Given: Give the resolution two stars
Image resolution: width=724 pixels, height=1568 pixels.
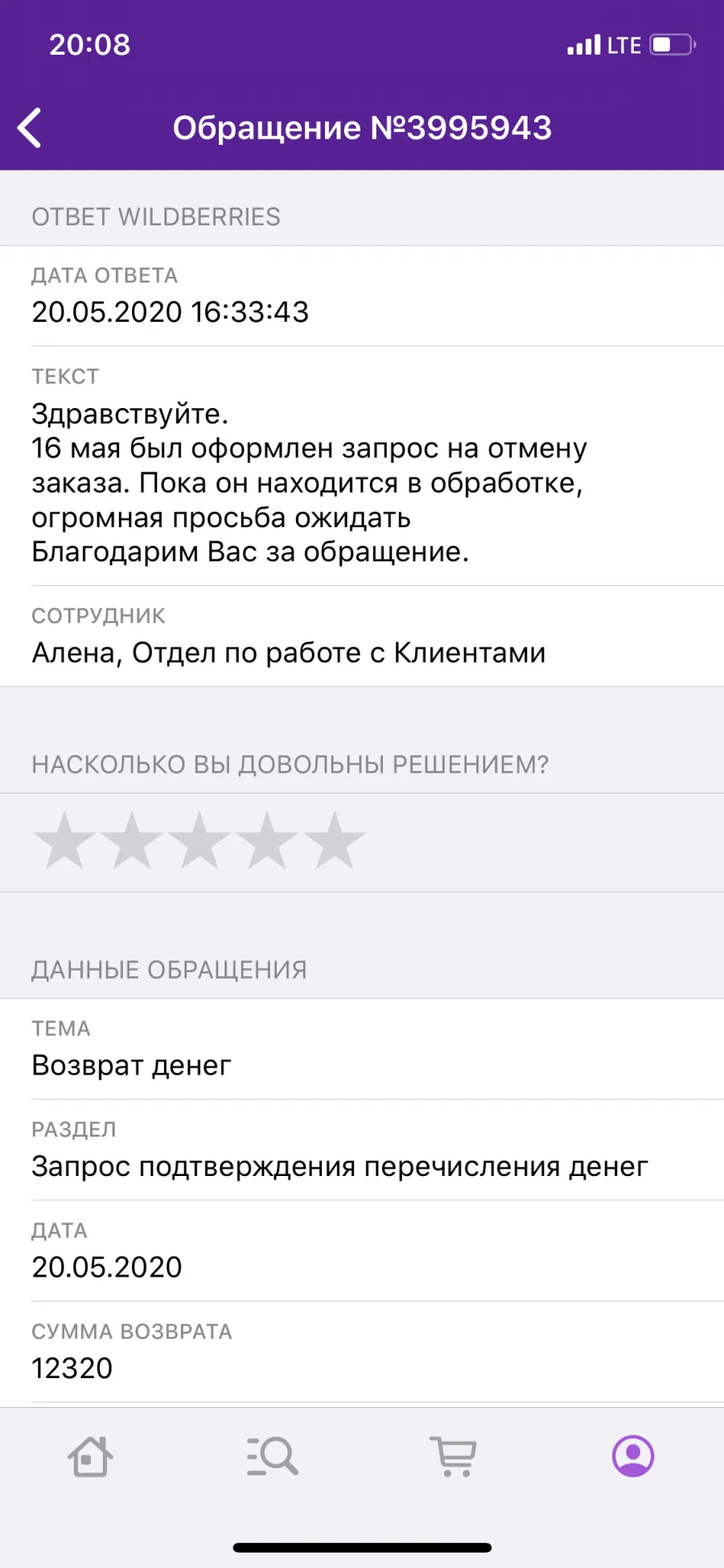Looking at the screenshot, I should [x=132, y=841].
